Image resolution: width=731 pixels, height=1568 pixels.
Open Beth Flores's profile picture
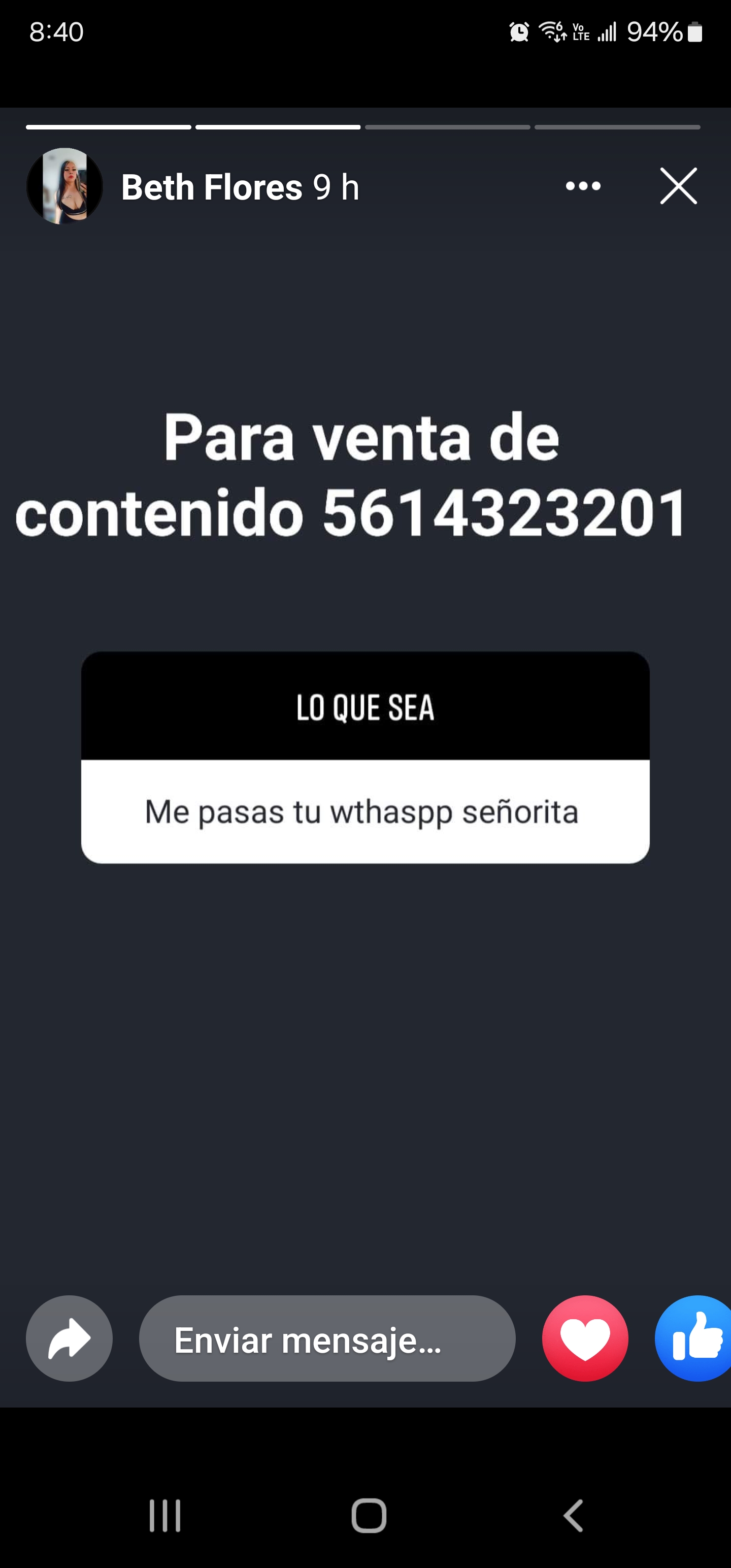(x=64, y=187)
